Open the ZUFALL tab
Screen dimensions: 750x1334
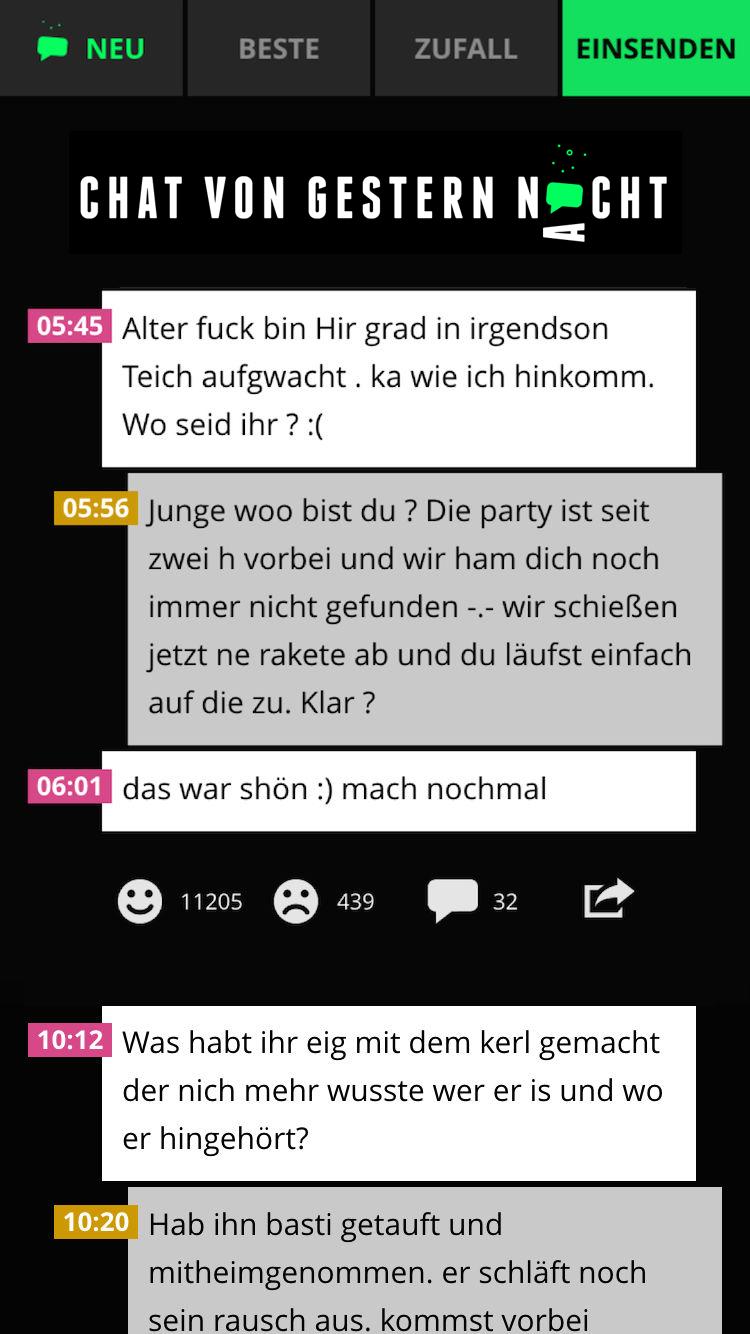[x=465, y=47]
